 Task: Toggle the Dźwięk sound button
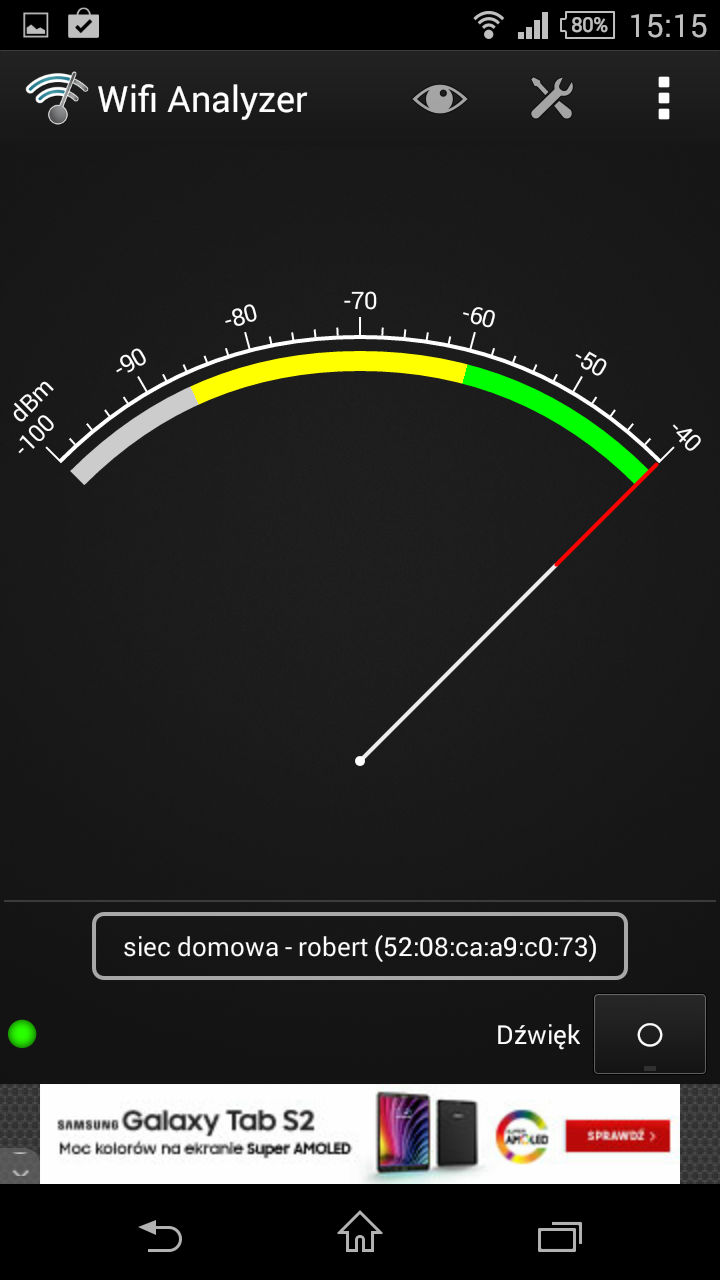click(650, 1034)
